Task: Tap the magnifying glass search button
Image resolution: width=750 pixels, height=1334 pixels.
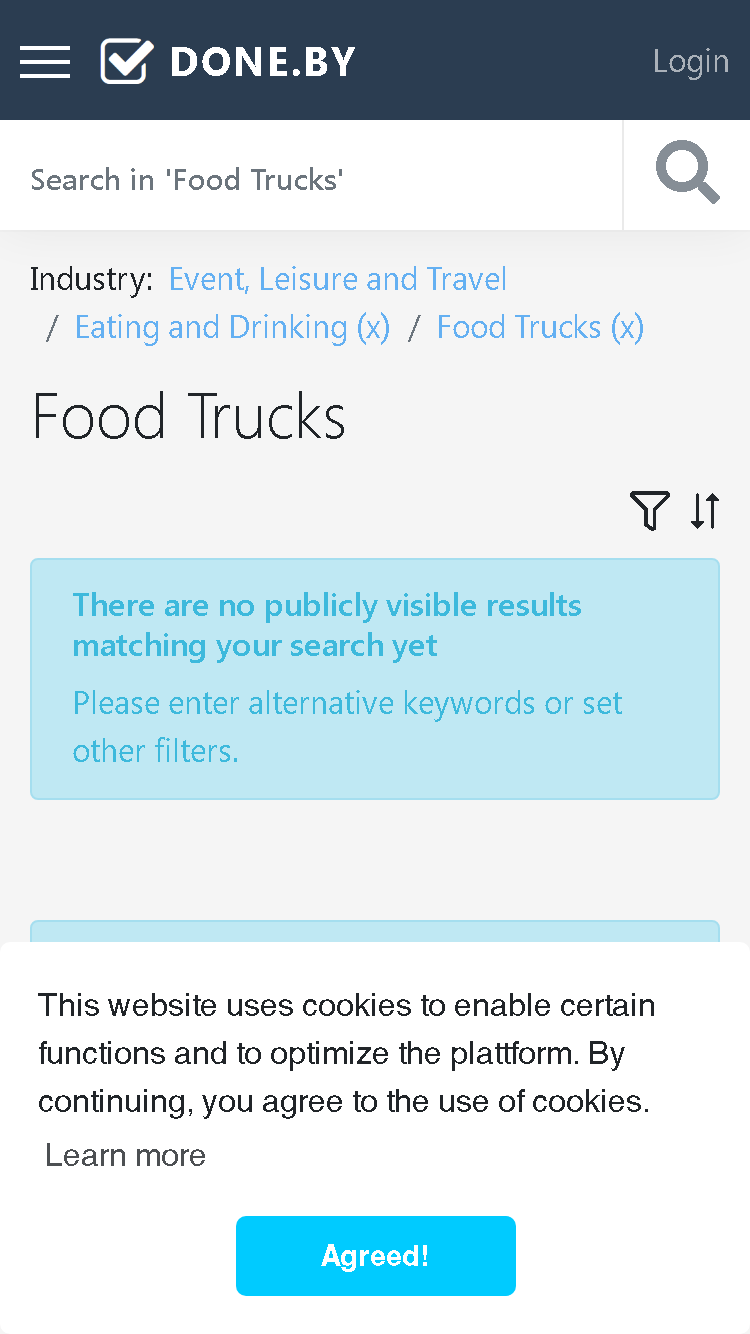Action: coord(687,174)
